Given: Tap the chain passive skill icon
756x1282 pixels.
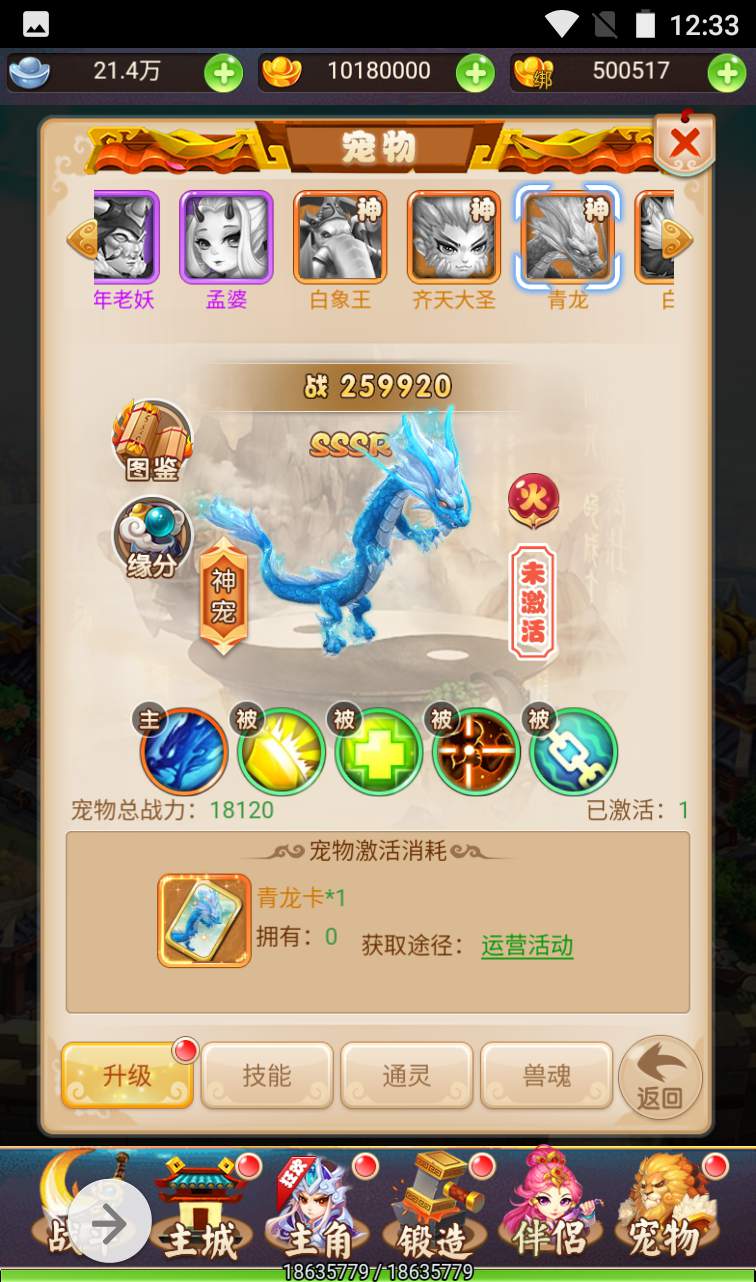Looking at the screenshot, I should (573, 751).
